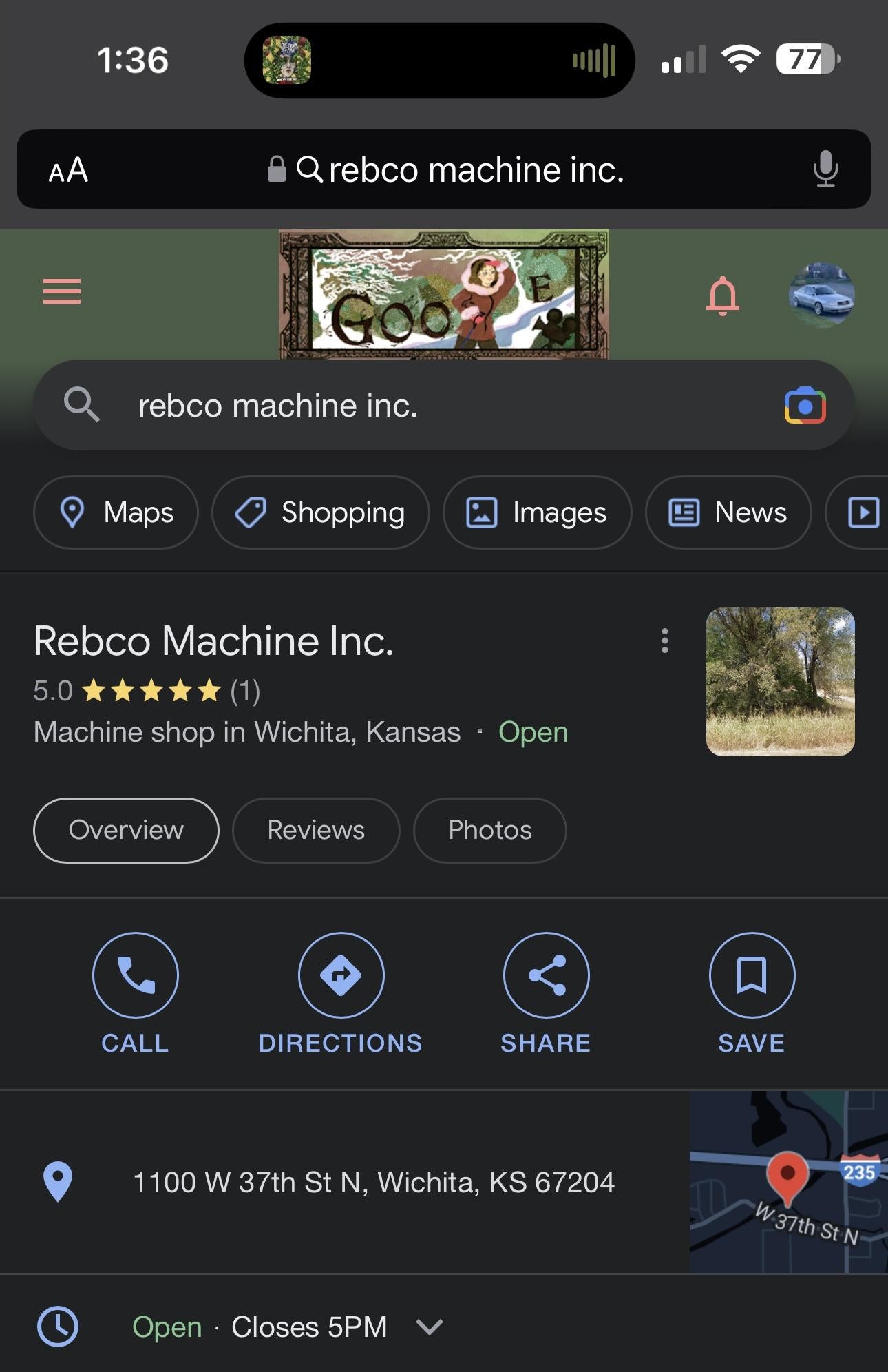
Task: Search with Google Lens camera icon
Action: 805,406
